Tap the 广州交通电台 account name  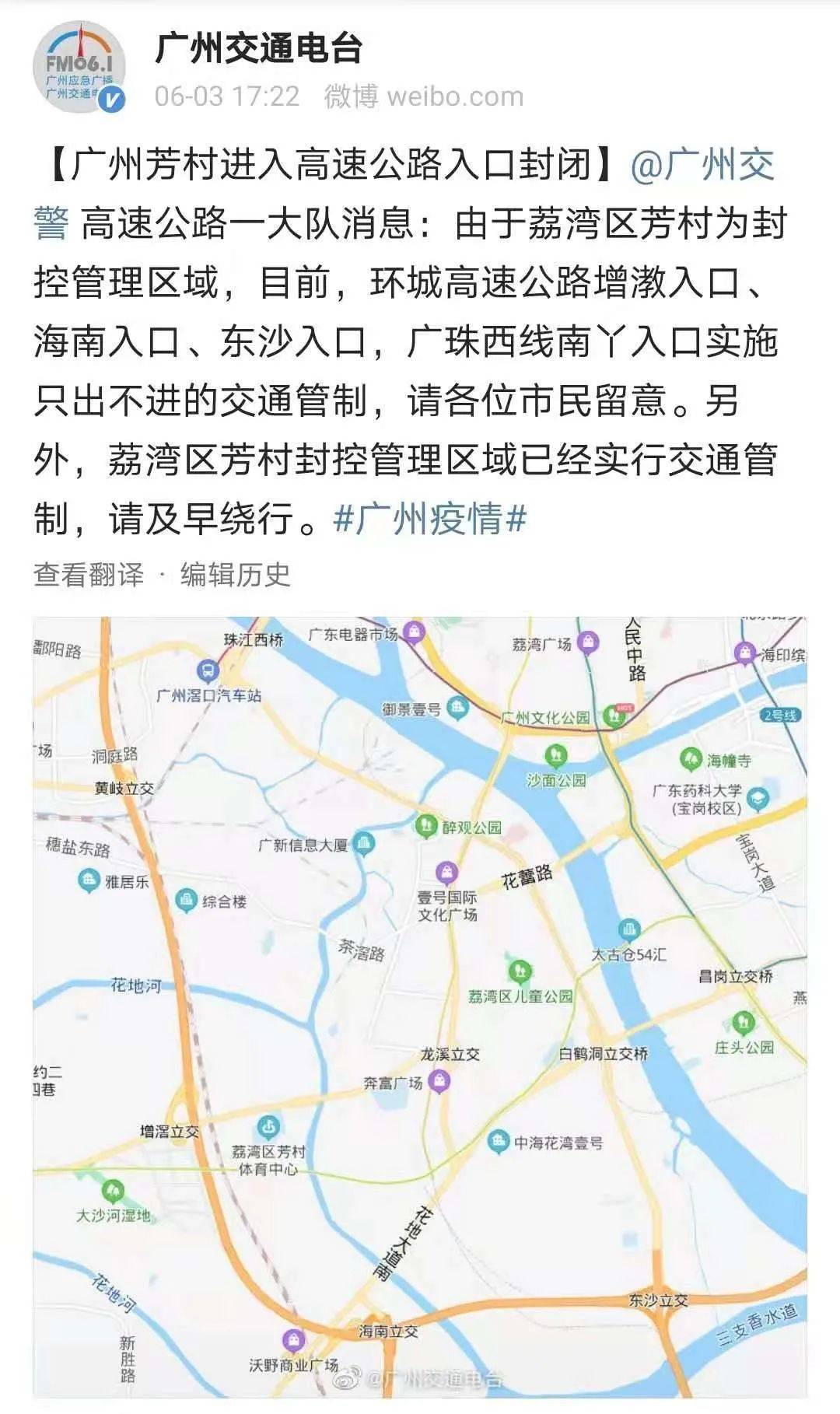pos(258,48)
